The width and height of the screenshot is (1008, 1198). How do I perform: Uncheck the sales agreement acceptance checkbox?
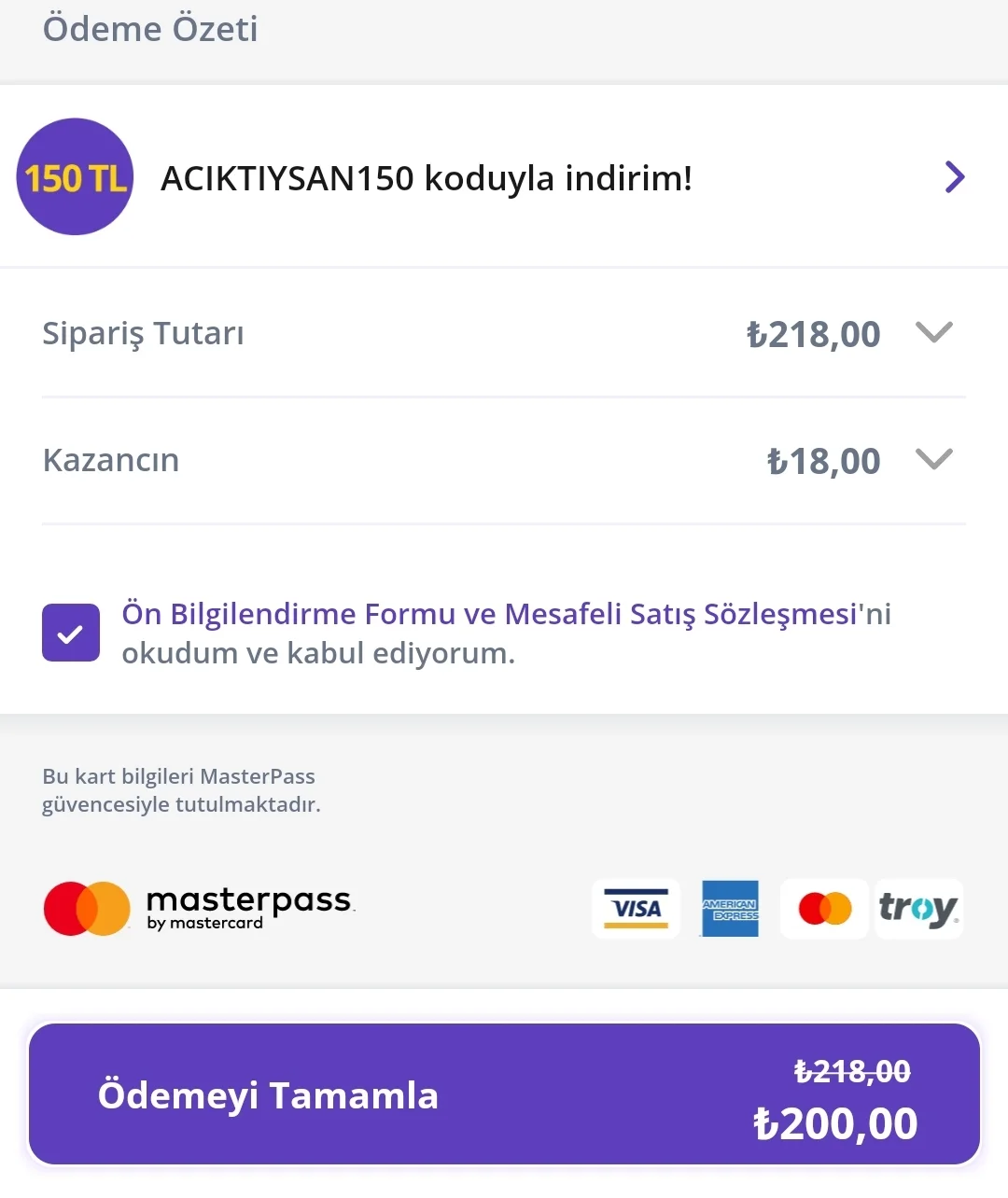click(71, 633)
